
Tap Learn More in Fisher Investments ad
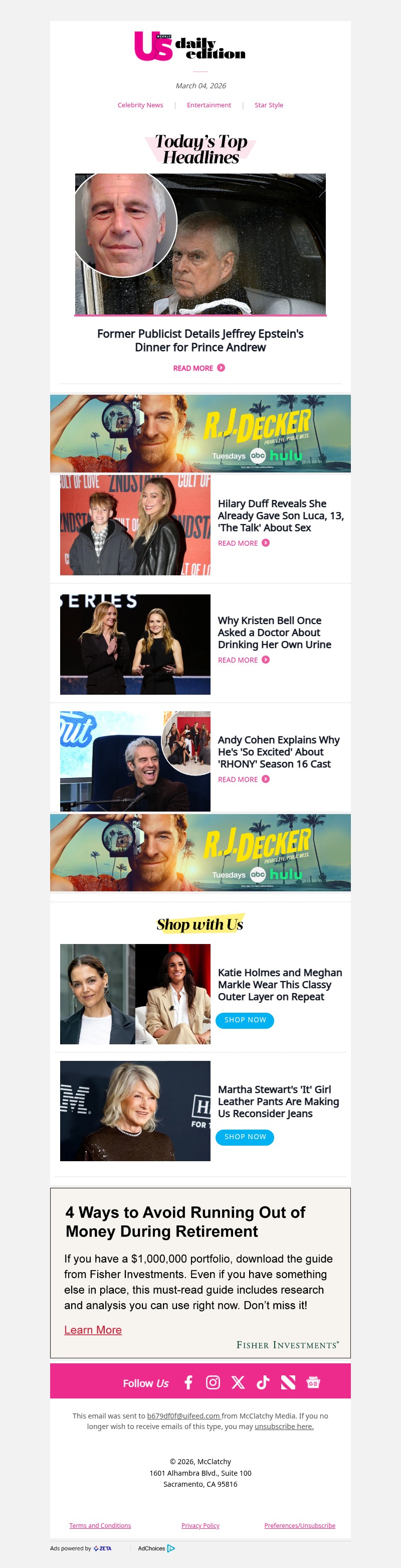pos(93,1330)
